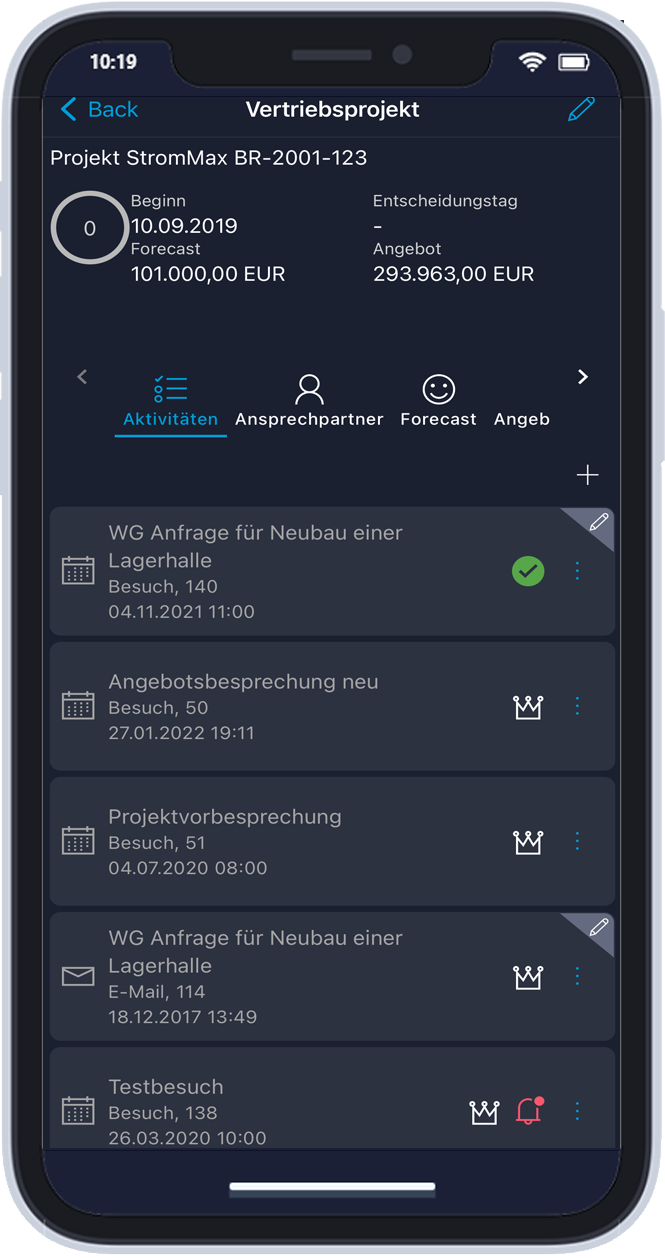The height and width of the screenshot is (1258, 665).
Task: Show the partially visible Angebote tab
Action: (x=522, y=419)
